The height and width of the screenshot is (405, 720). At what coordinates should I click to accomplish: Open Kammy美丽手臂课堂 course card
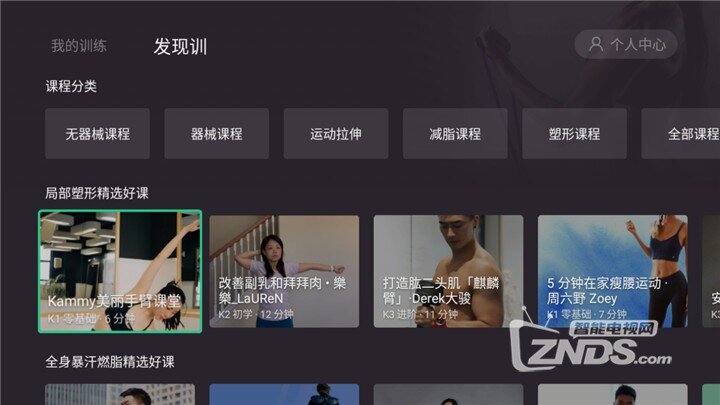120,271
